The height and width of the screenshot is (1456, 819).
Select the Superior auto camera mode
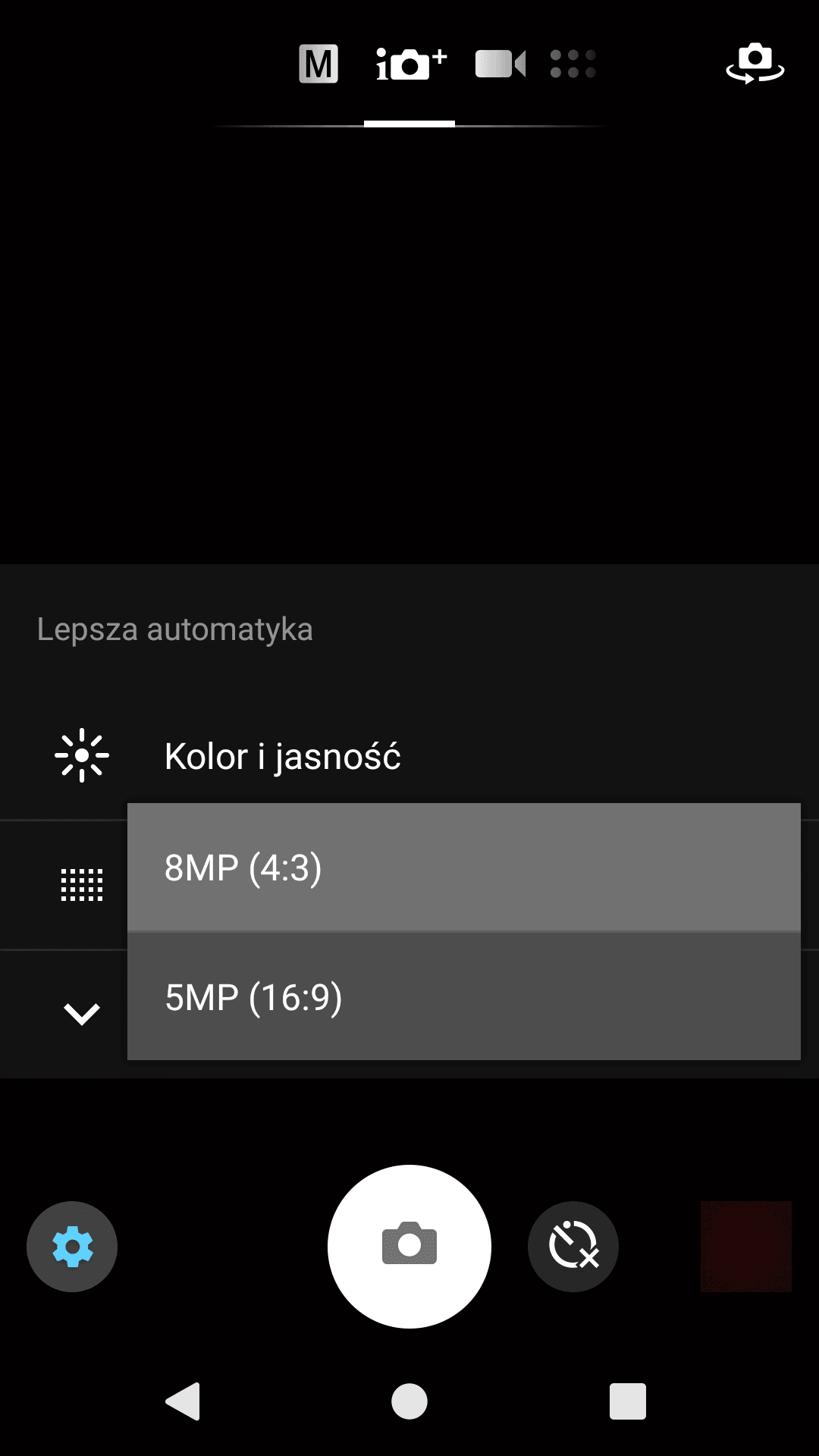click(x=410, y=64)
